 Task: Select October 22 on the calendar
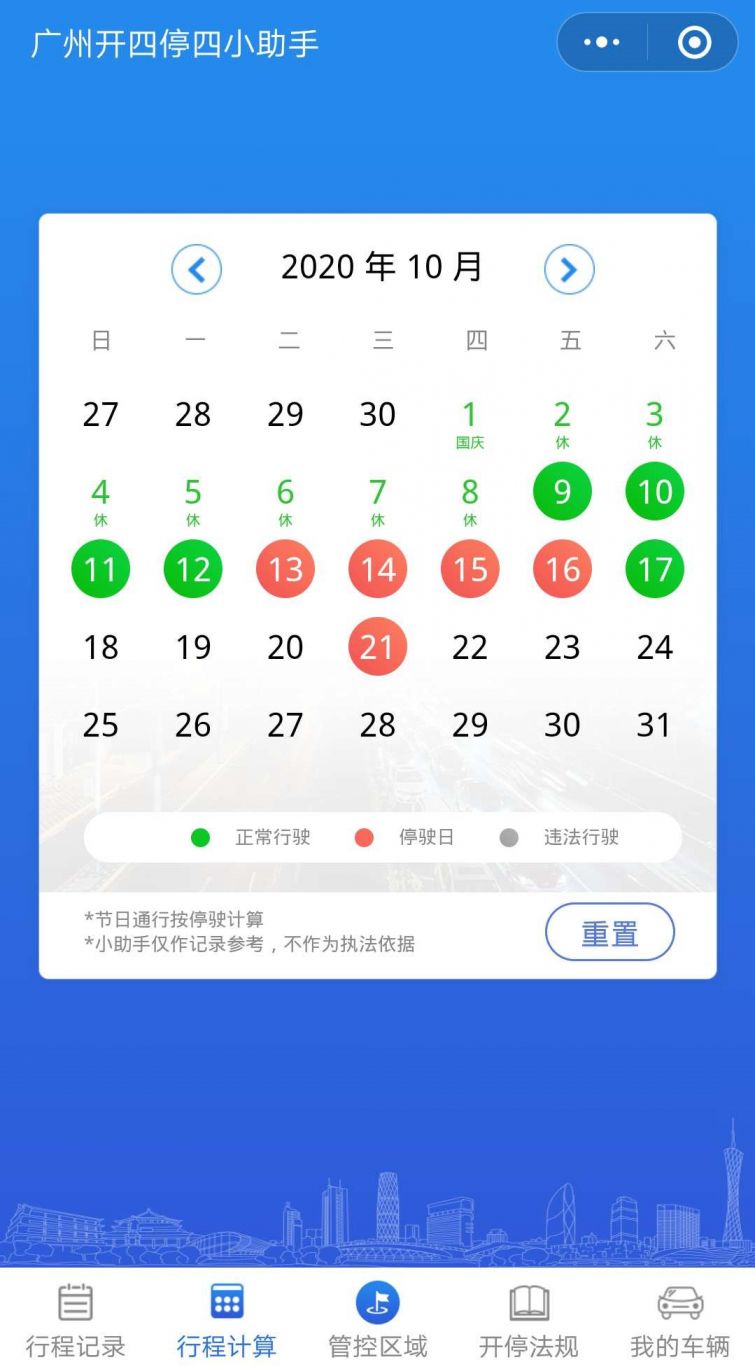pos(470,647)
